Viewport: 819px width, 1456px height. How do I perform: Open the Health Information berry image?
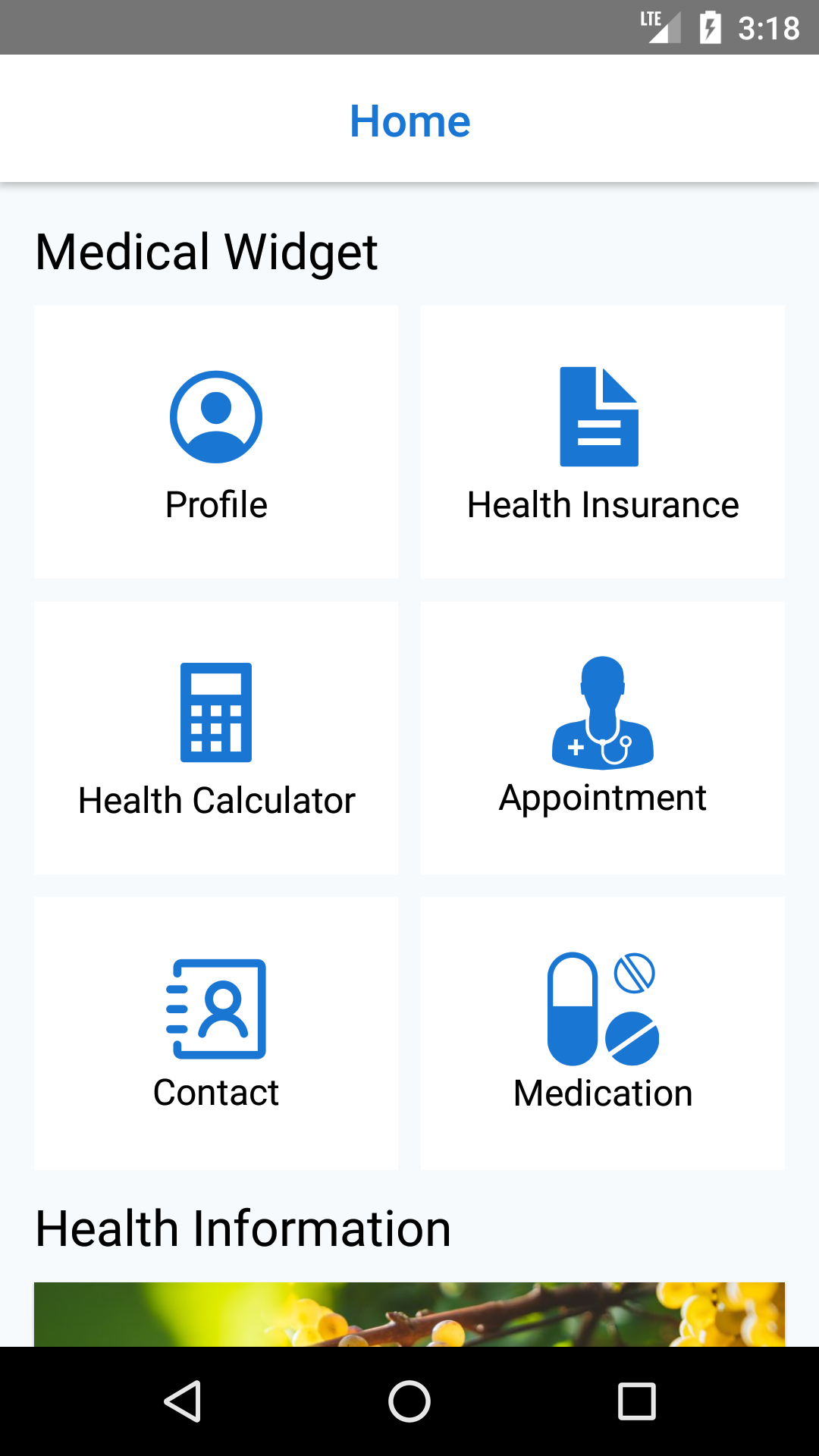[409, 1319]
